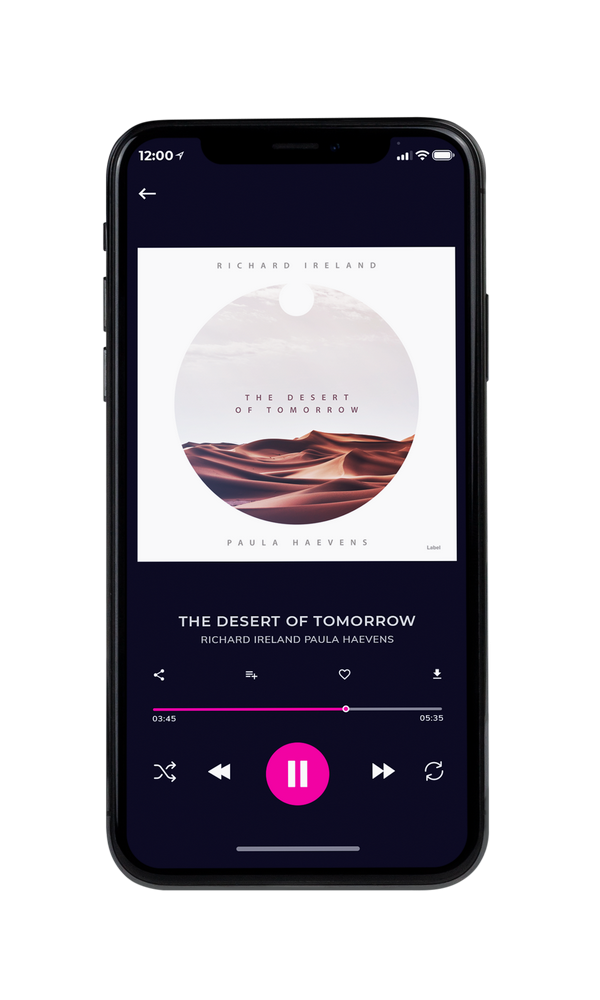600x1000 pixels.
Task: Toggle repeat mode
Action: (x=434, y=771)
